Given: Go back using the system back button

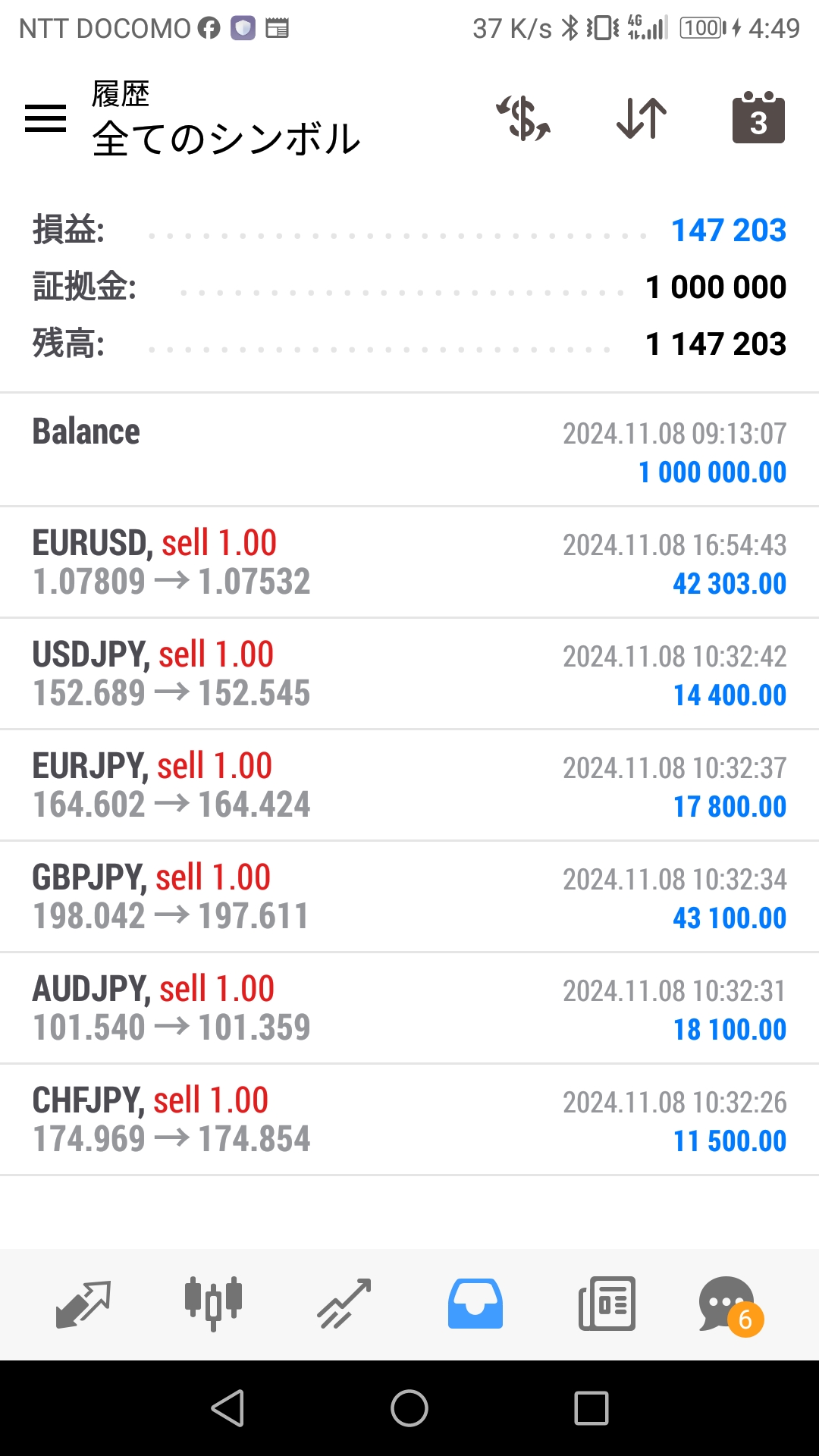Looking at the screenshot, I should (x=227, y=1408).
